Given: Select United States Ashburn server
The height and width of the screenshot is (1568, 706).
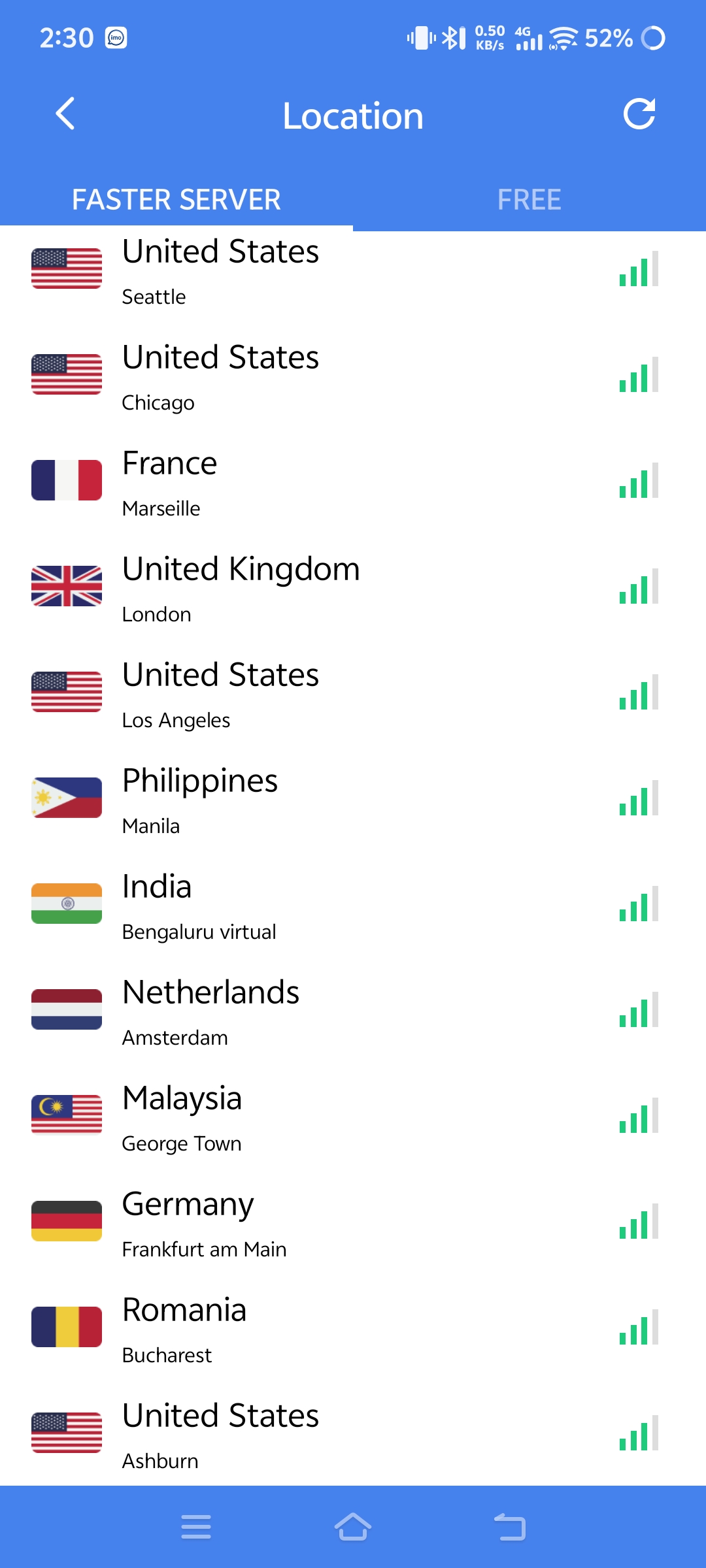Looking at the screenshot, I should (353, 1435).
